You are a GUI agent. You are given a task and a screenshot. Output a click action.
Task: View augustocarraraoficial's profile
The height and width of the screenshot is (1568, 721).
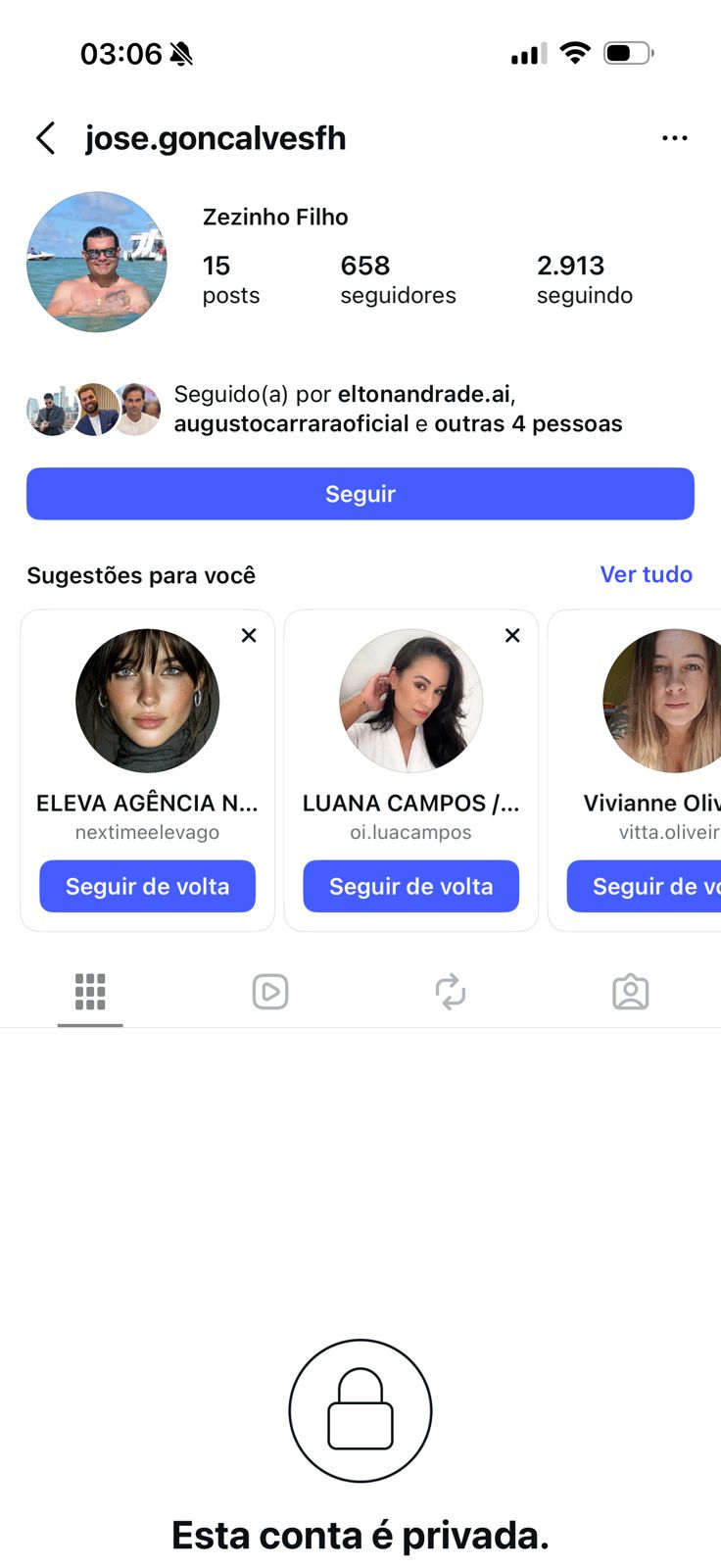pos(296,423)
